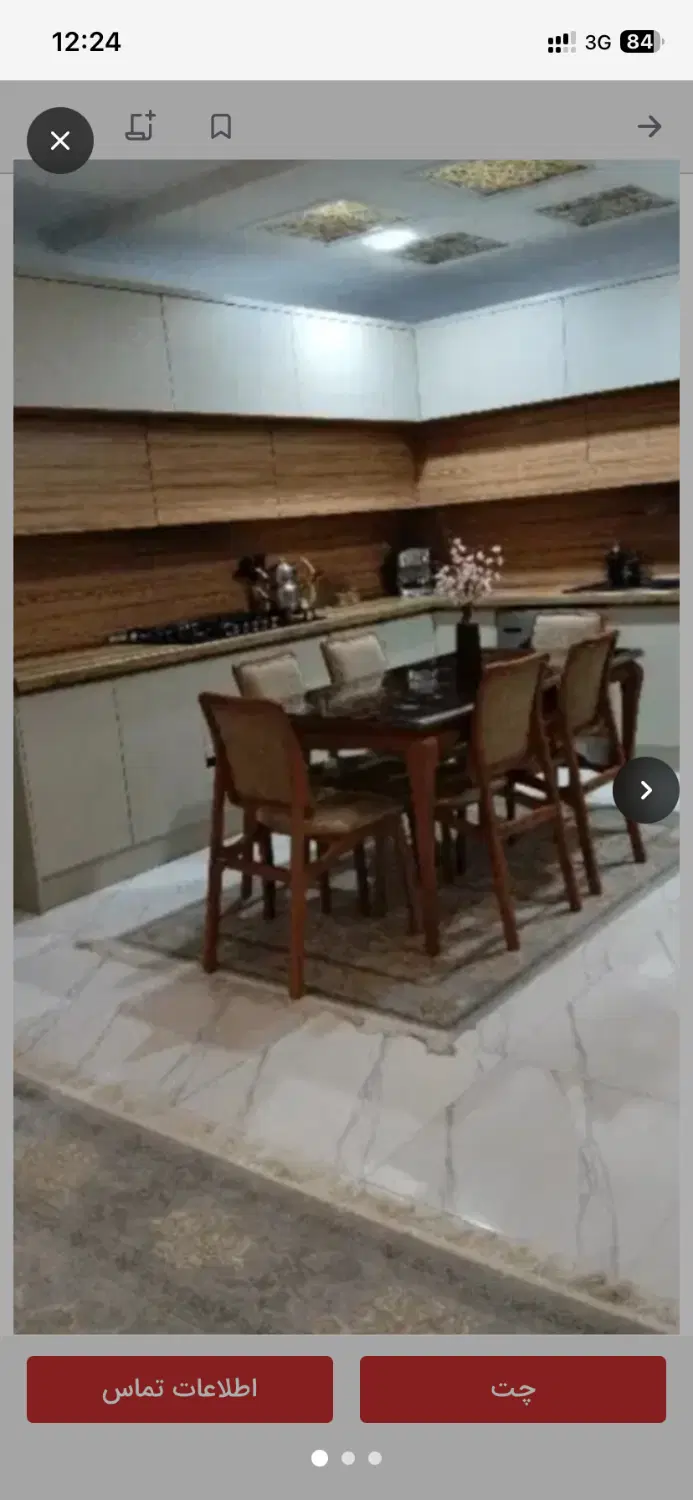Show the next listing photo

tap(646, 790)
